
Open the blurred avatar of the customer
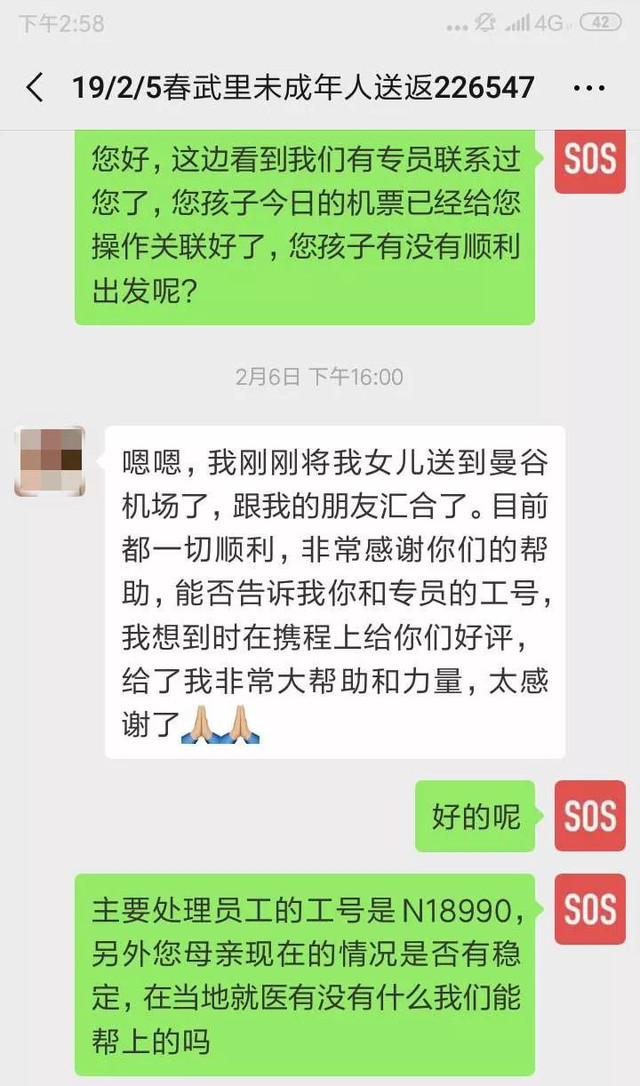tap(49, 461)
